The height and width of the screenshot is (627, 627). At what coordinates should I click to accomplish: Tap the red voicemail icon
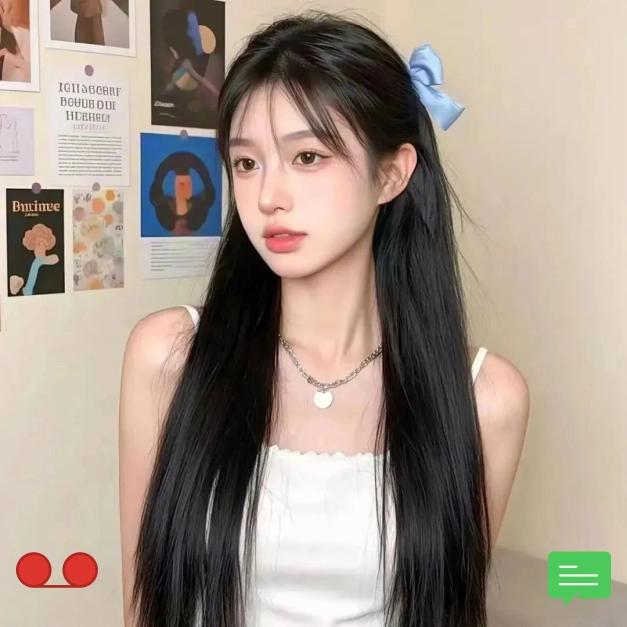coord(57,570)
